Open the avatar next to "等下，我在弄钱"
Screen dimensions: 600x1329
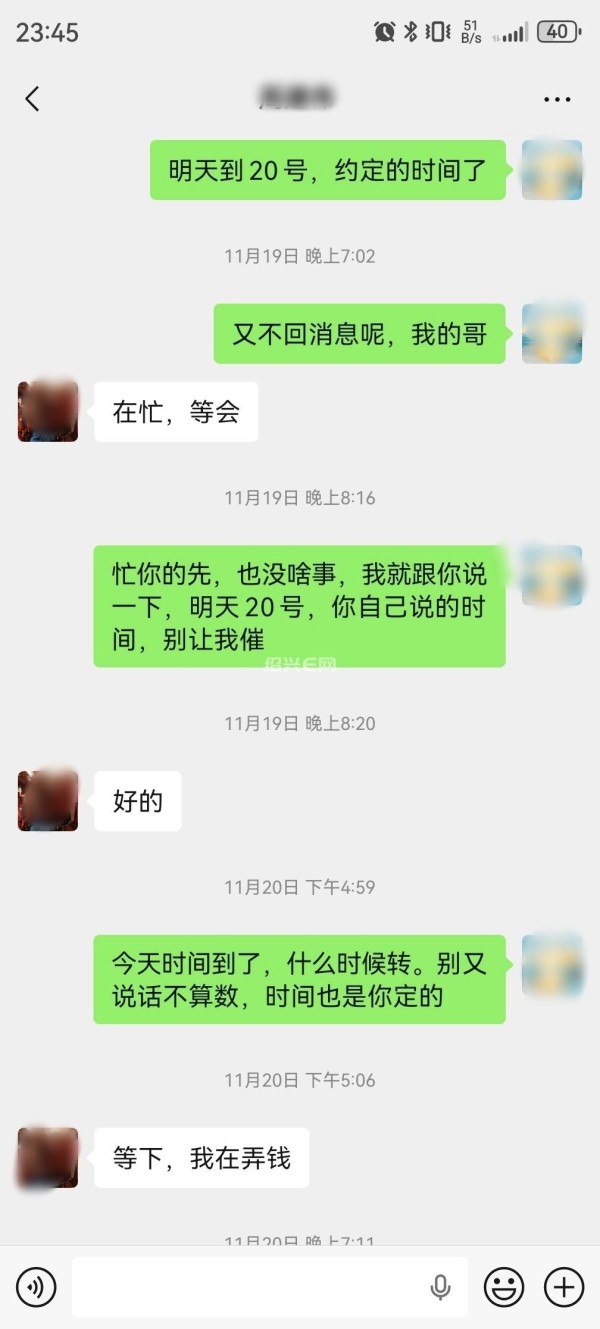[x=48, y=1158]
